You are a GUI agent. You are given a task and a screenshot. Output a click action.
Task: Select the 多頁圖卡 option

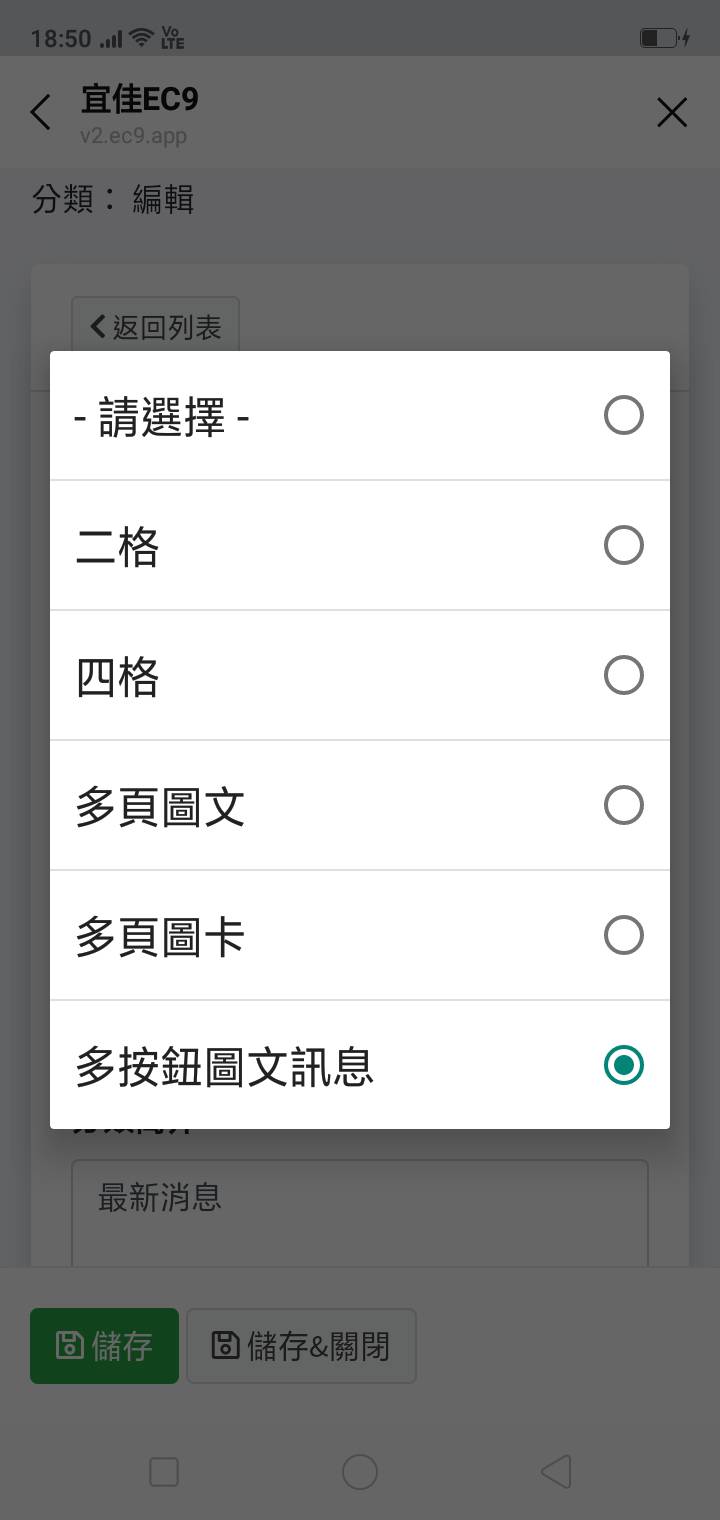pyautogui.click(x=360, y=936)
